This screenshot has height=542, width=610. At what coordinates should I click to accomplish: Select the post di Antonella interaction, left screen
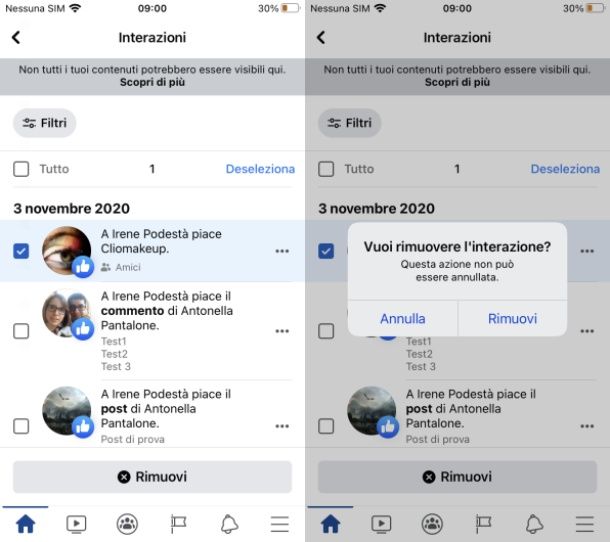pos(21,426)
